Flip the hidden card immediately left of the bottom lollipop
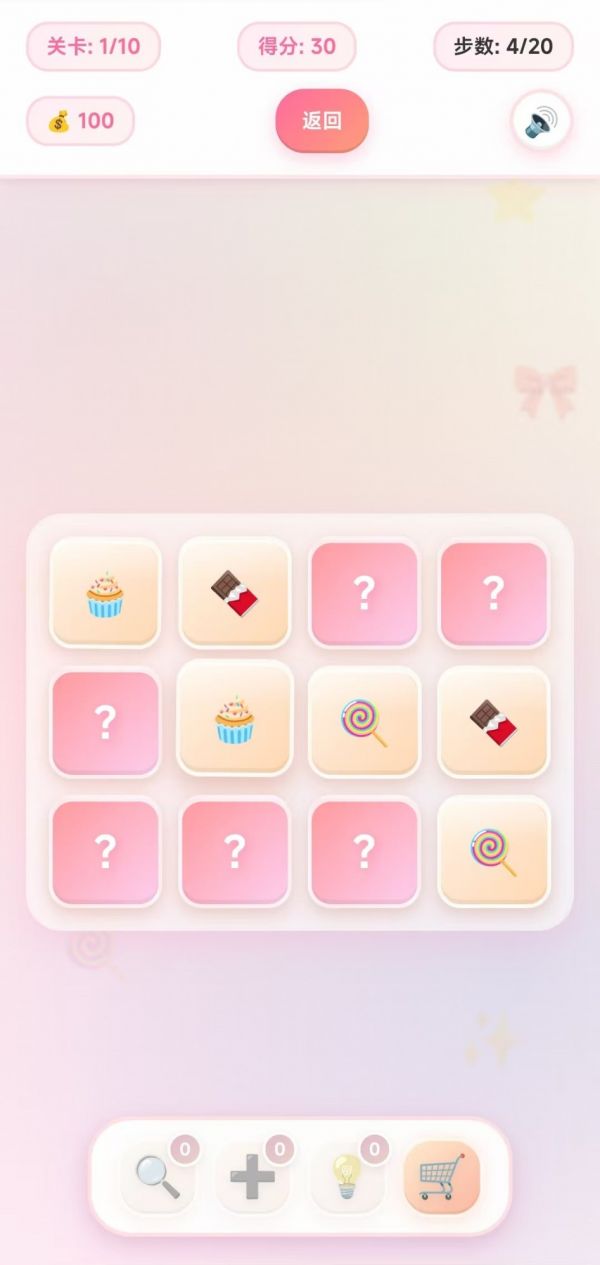The width and height of the screenshot is (600, 1265). pyautogui.click(x=364, y=851)
